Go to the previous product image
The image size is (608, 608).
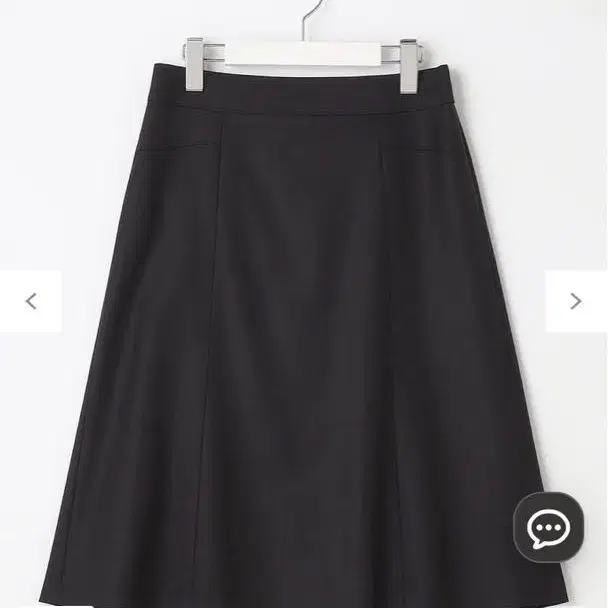30,301
